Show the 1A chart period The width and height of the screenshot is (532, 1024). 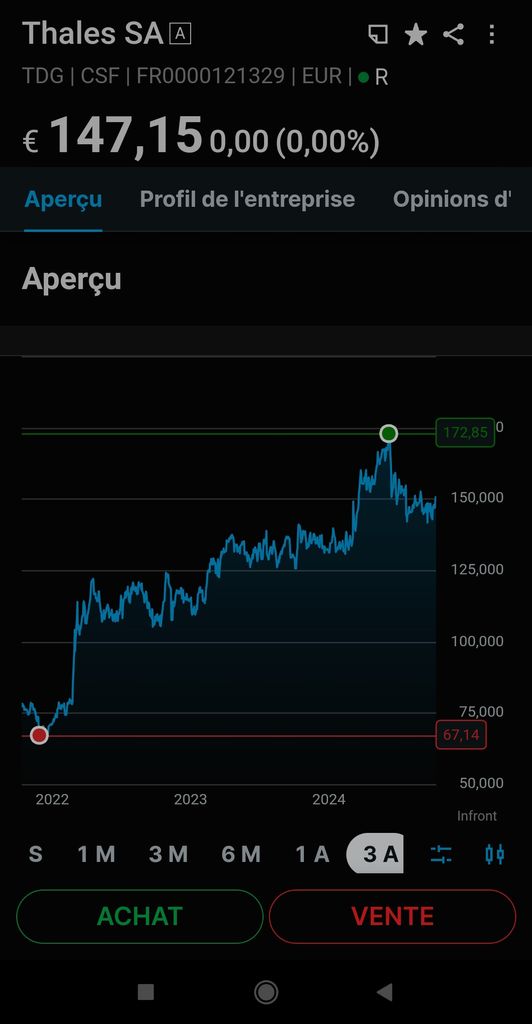pos(313,854)
